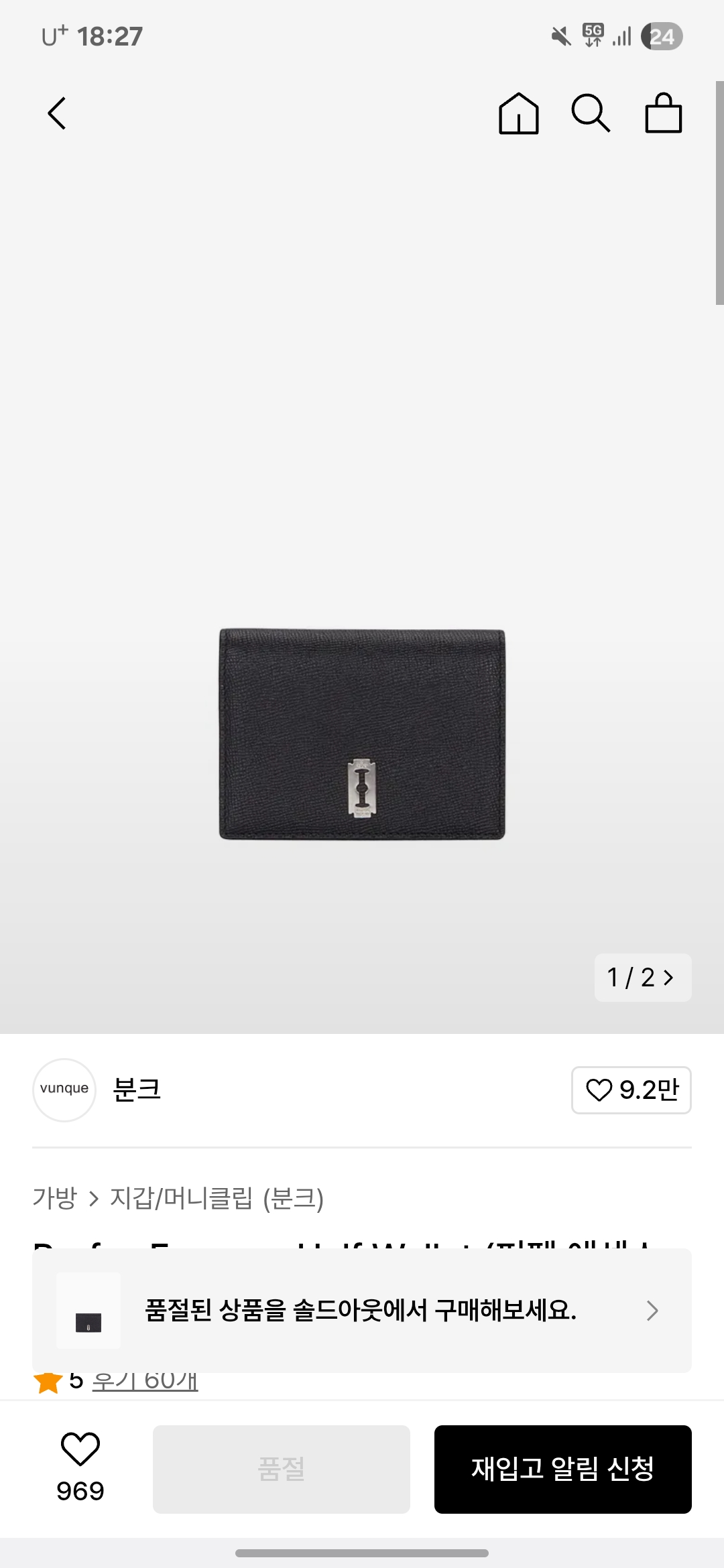The image size is (724, 1568).
Task: Go back to the previous page
Action: [x=58, y=113]
